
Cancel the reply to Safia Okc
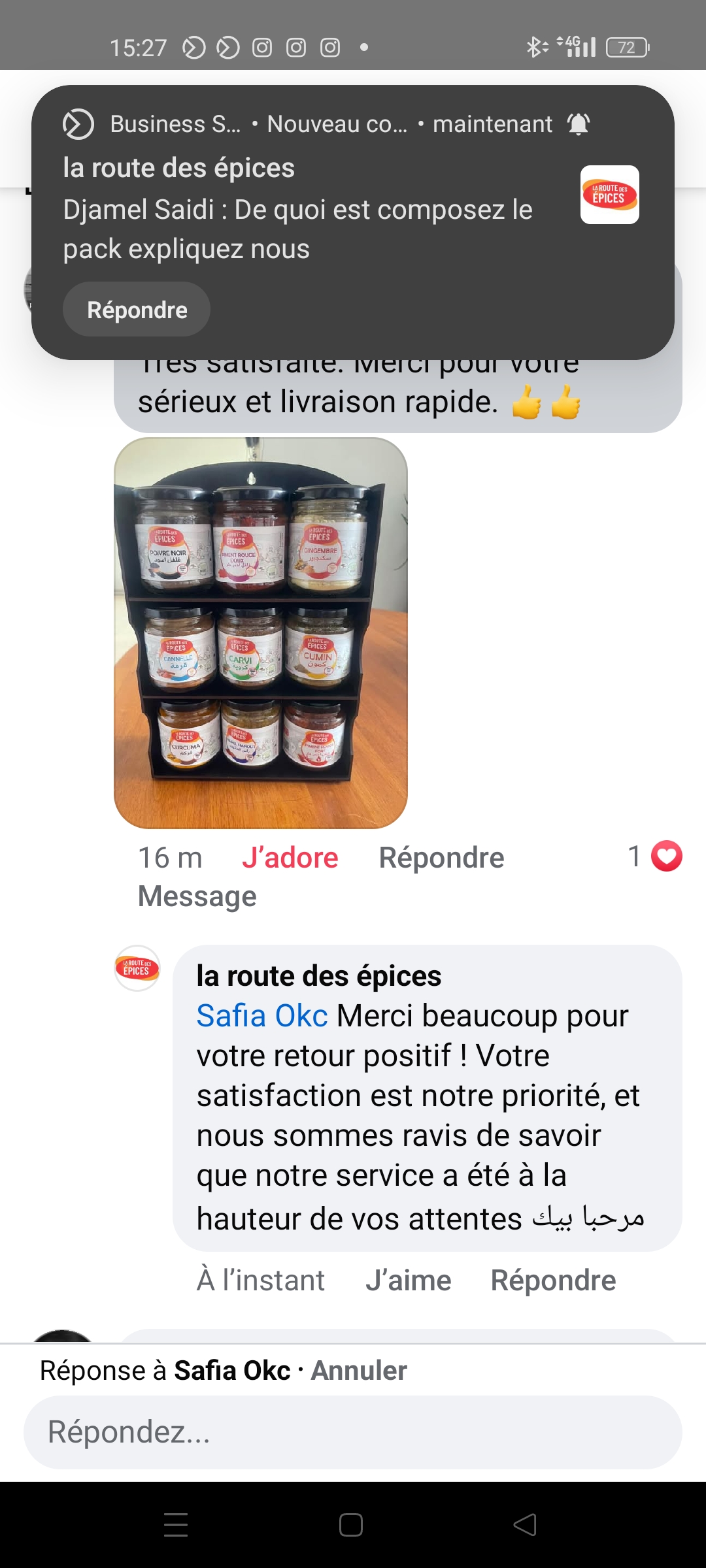359,1371
